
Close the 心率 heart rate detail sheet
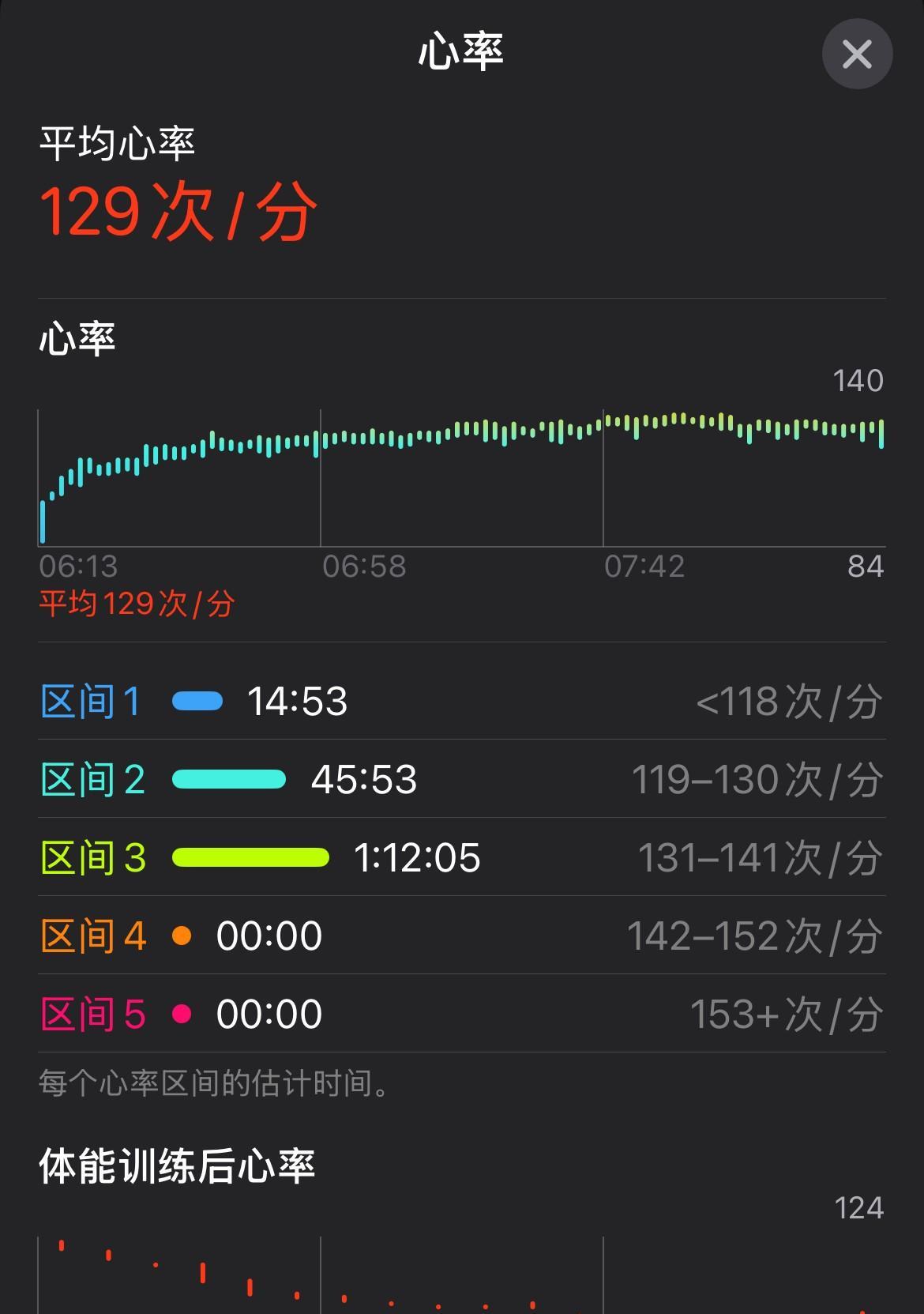click(x=857, y=55)
